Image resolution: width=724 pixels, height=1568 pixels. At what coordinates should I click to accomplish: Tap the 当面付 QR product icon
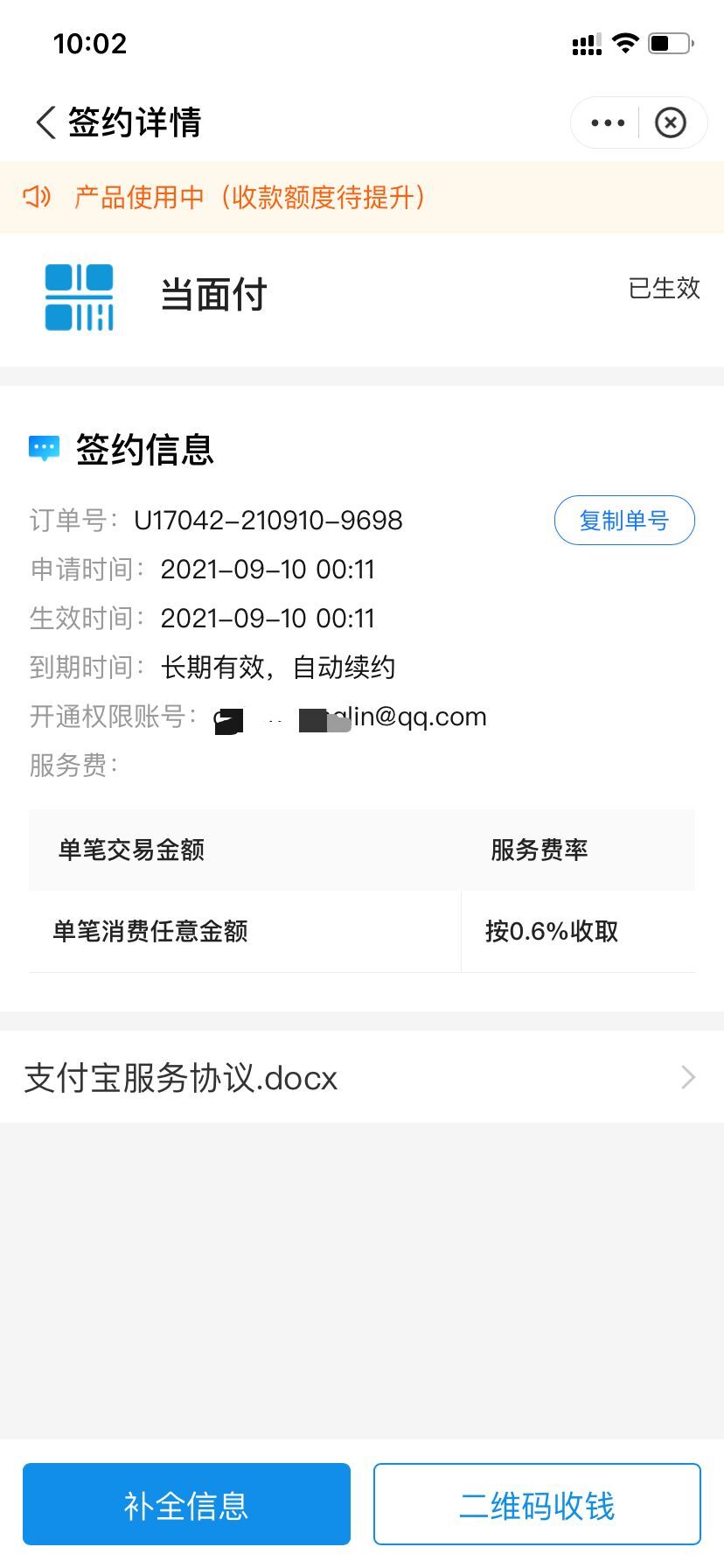tap(78, 296)
